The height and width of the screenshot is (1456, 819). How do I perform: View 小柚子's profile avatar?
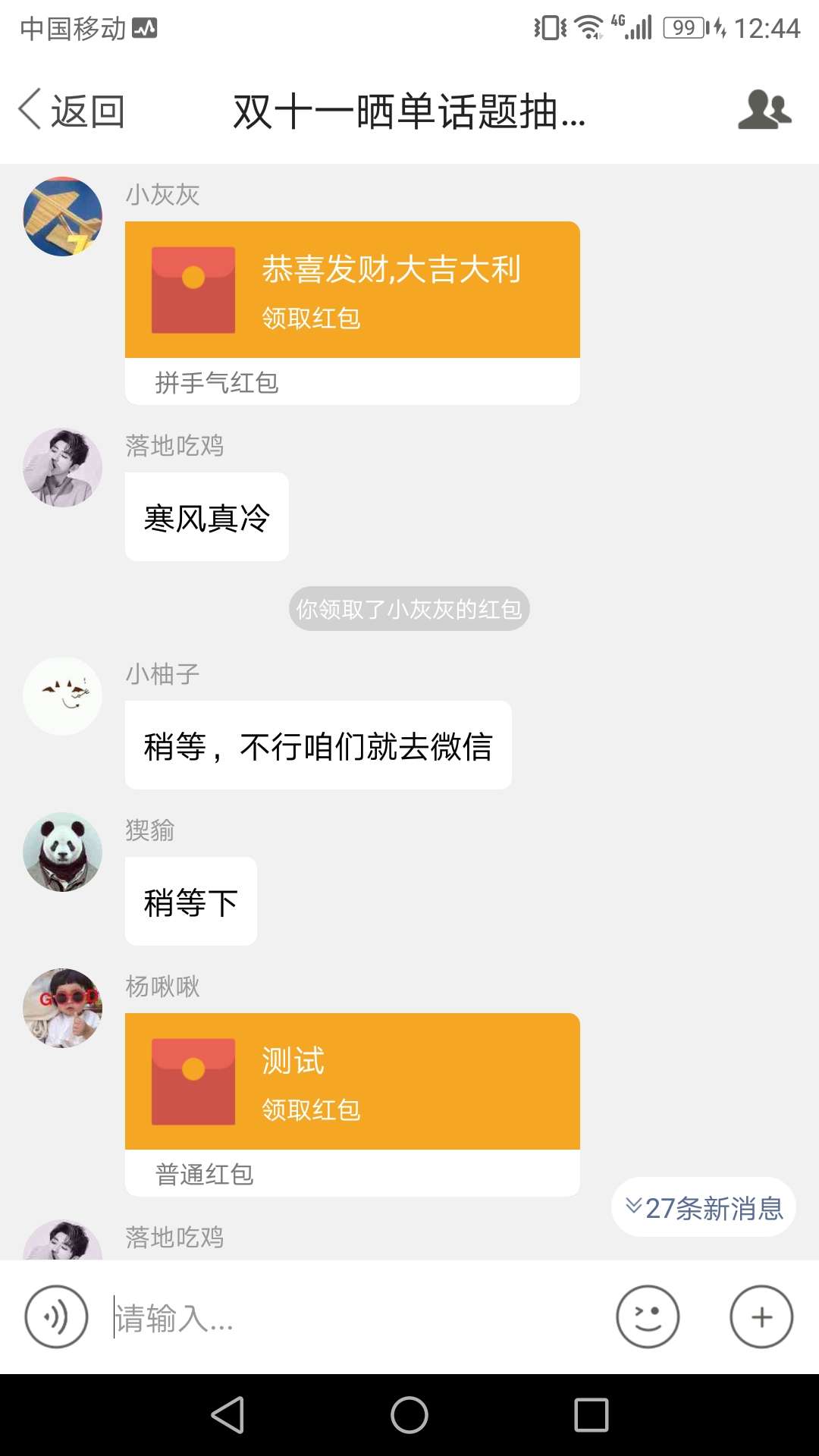click(63, 696)
